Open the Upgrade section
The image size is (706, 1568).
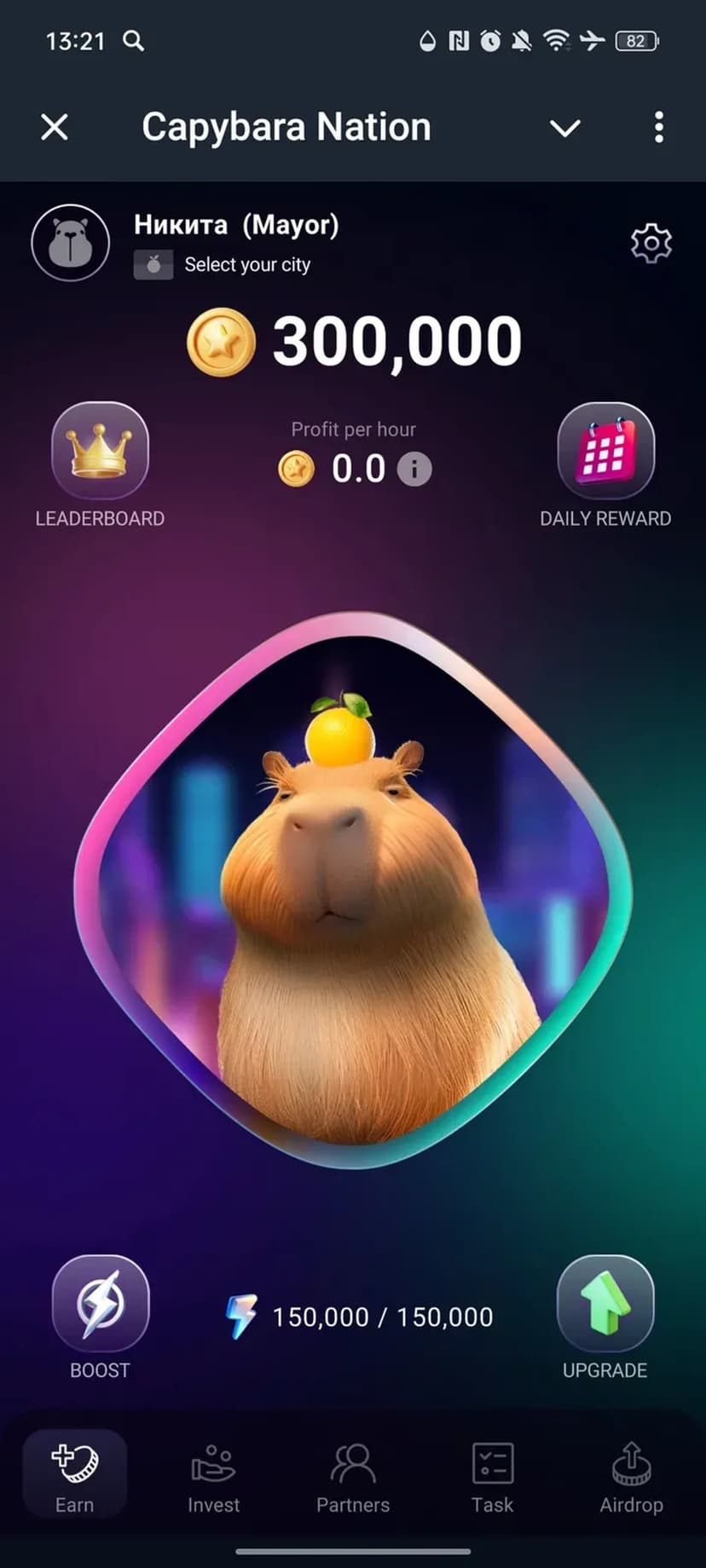coord(605,1304)
